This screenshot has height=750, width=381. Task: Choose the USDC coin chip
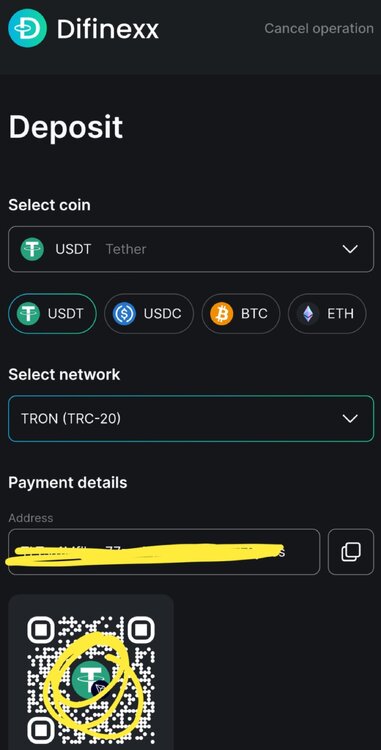click(149, 314)
